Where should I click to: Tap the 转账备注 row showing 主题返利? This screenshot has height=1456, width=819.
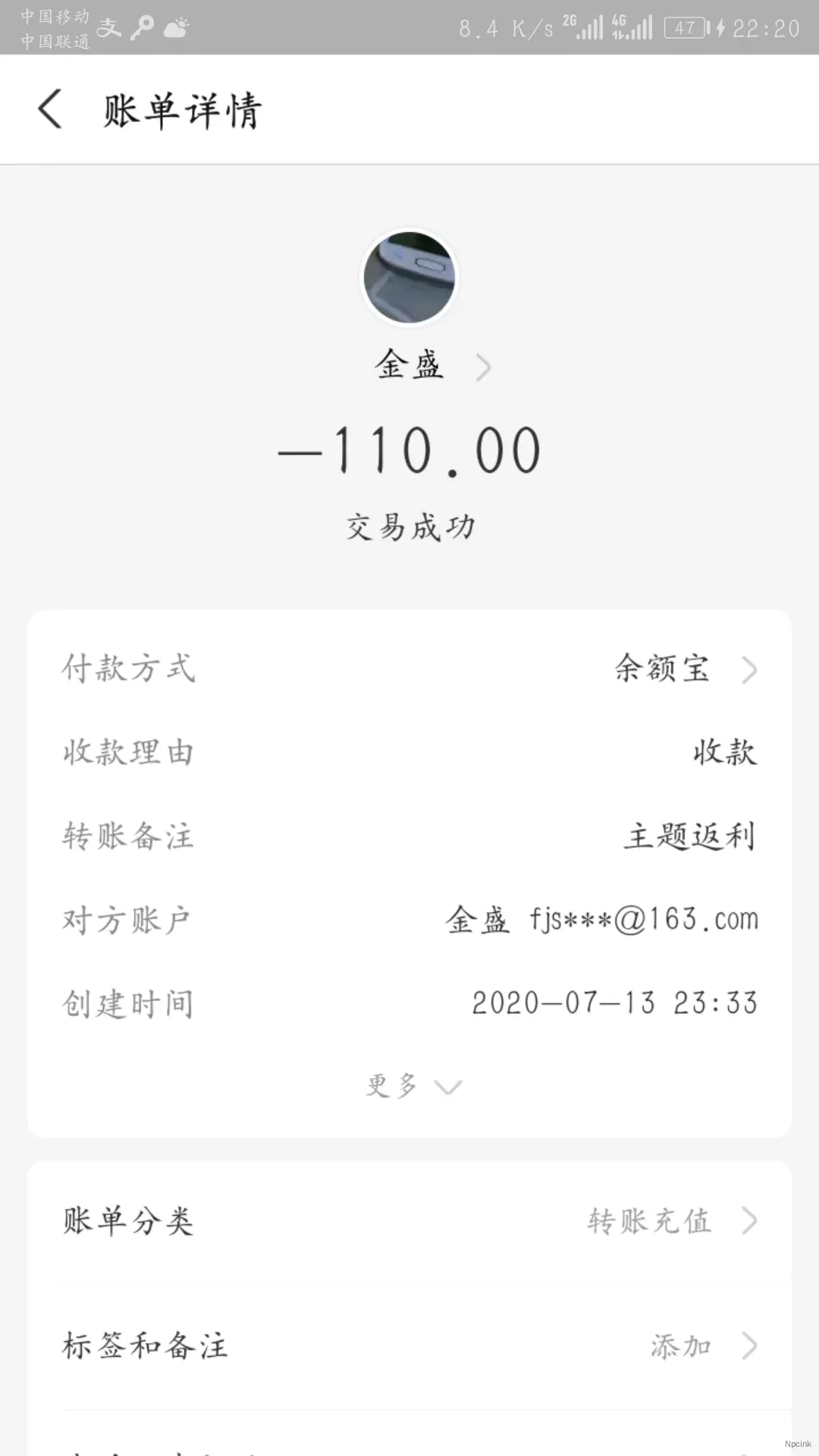409,836
